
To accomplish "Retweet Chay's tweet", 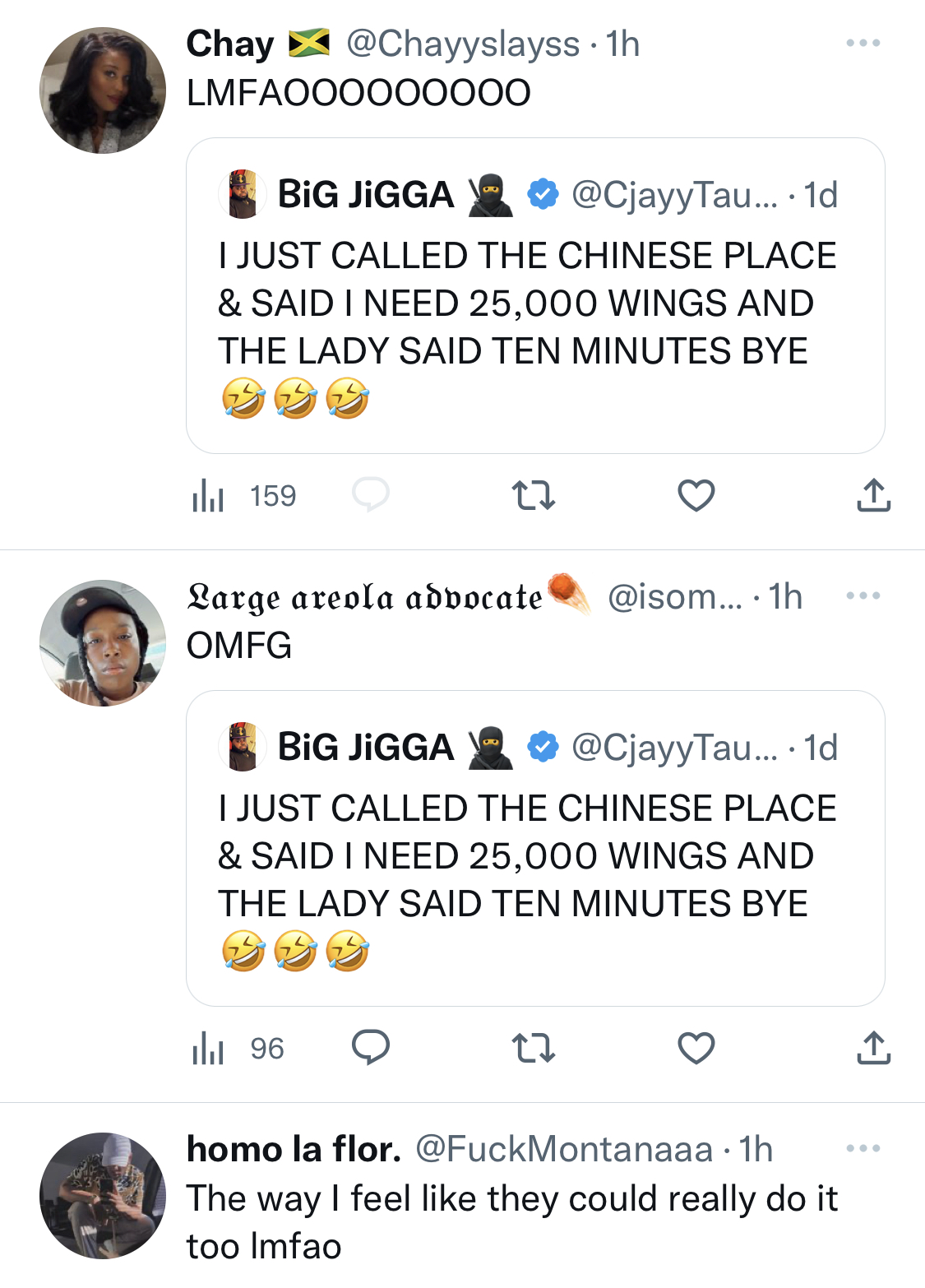I will [x=533, y=496].
